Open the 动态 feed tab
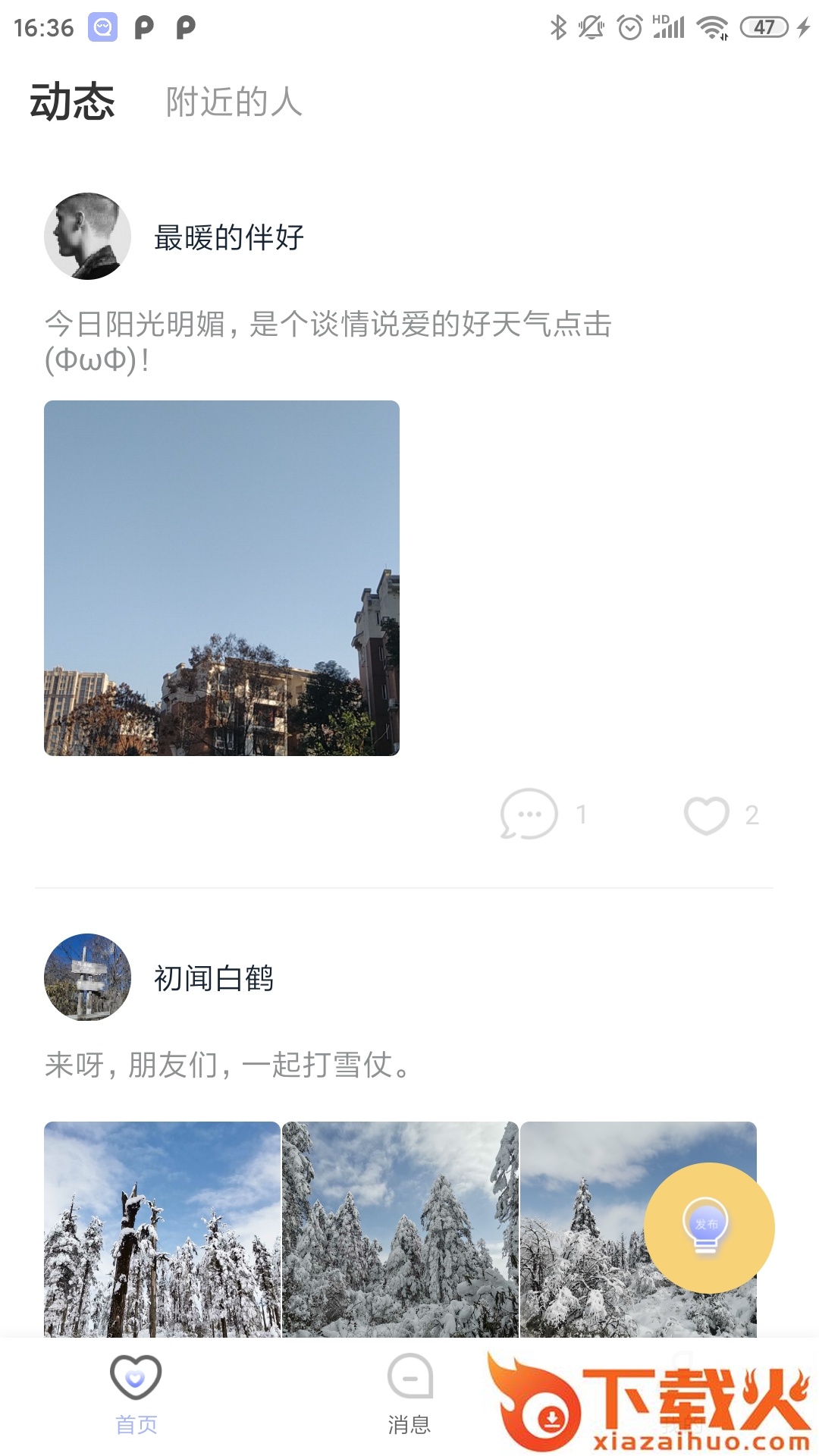This screenshot has height=1456, width=819. (x=72, y=102)
